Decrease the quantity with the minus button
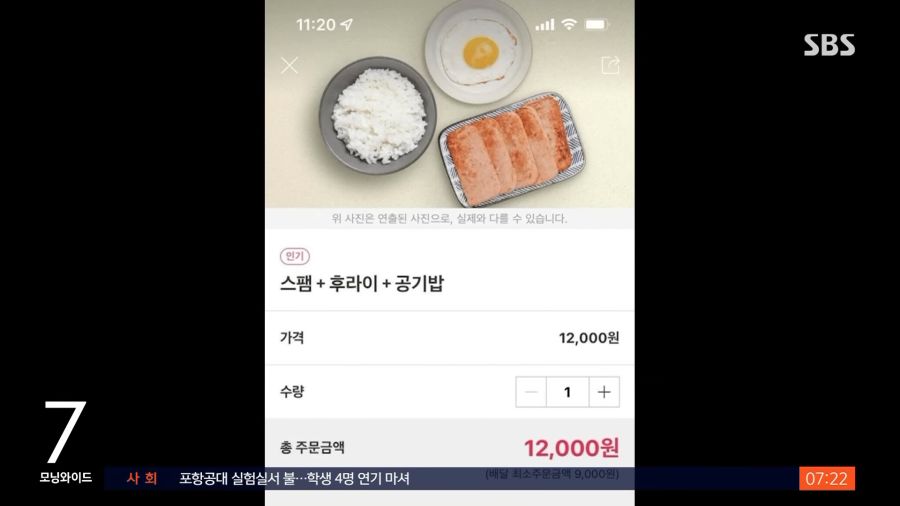The width and height of the screenshot is (900, 506). (x=531, y=392)
